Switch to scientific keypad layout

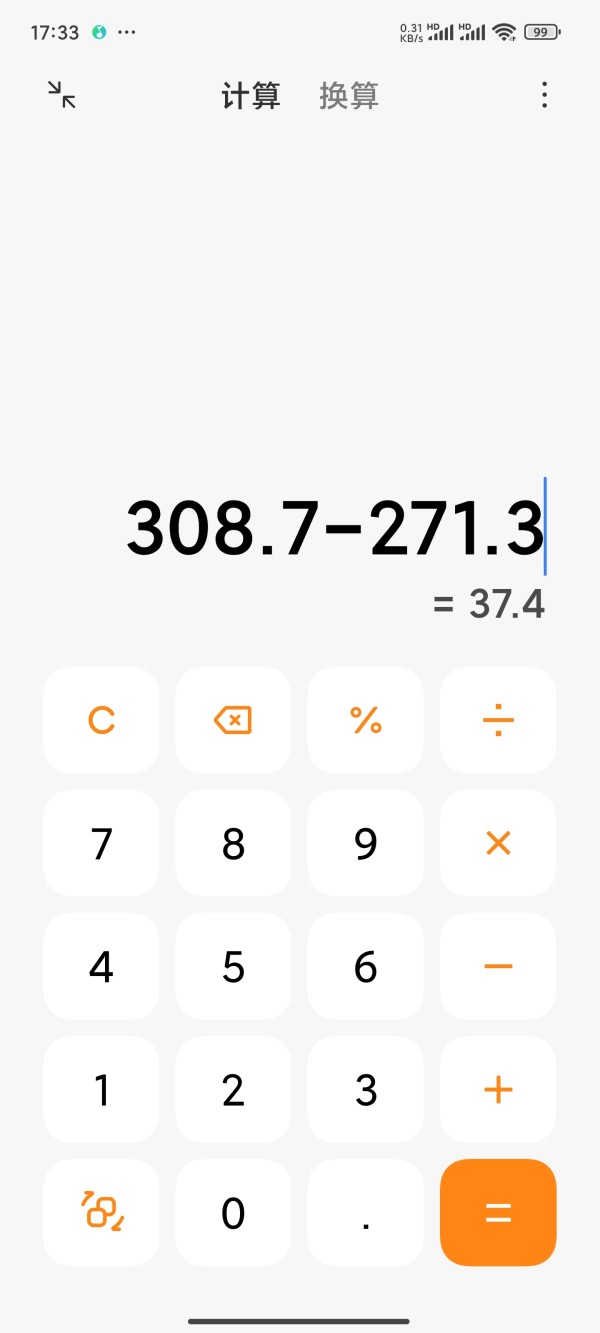coord(101,1212)
